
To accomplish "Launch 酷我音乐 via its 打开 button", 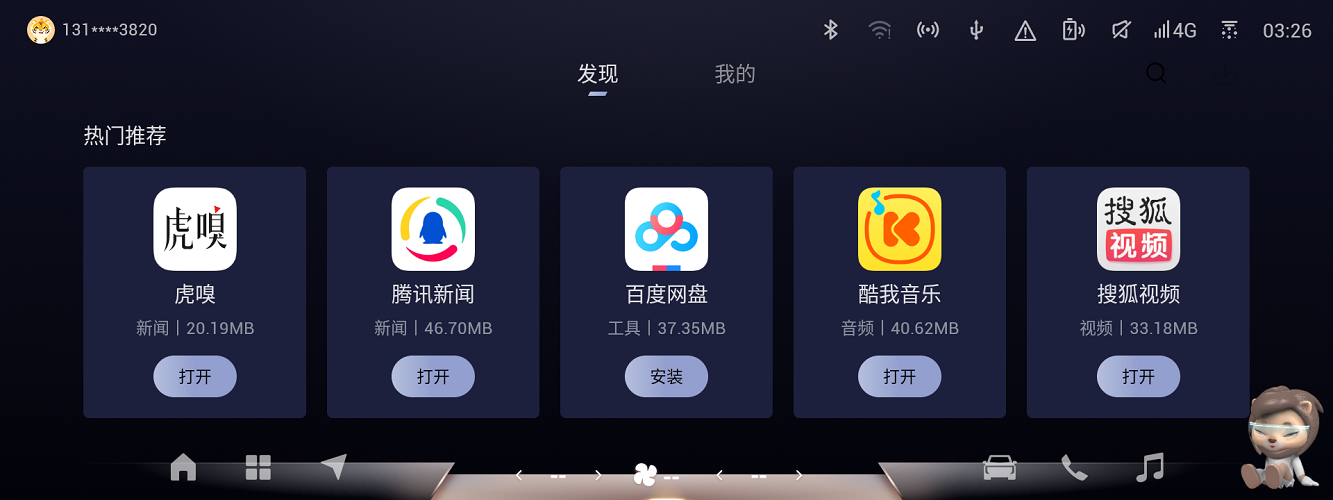I will click(899, 377).
